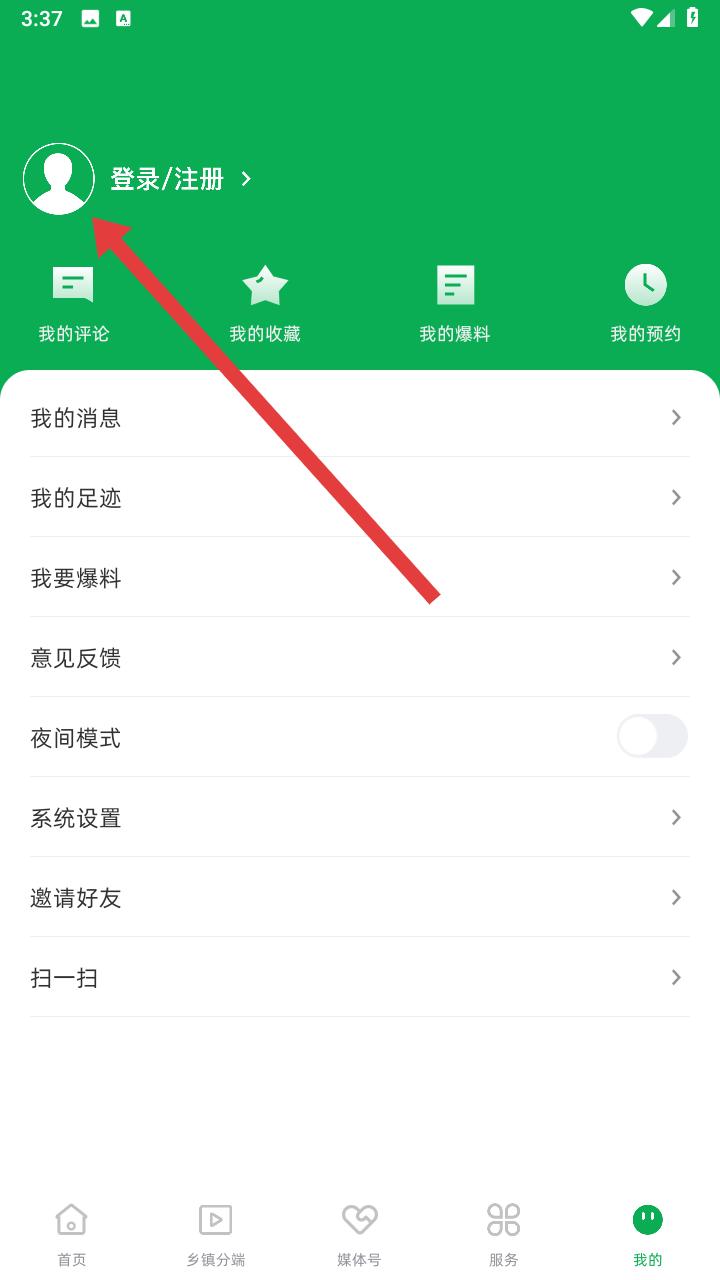Screen dimensions: 720x1280
Task: Launch 扫一扫 scanner
Action: tap(360, 977)
